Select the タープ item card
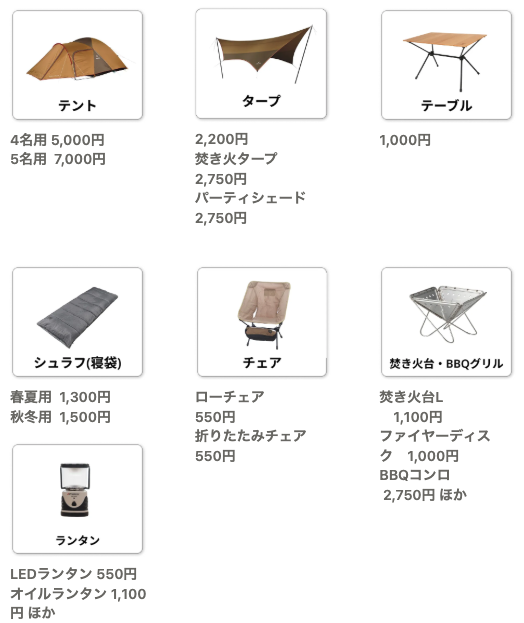This screenshot has width=524, height=623. pos(261,64)
